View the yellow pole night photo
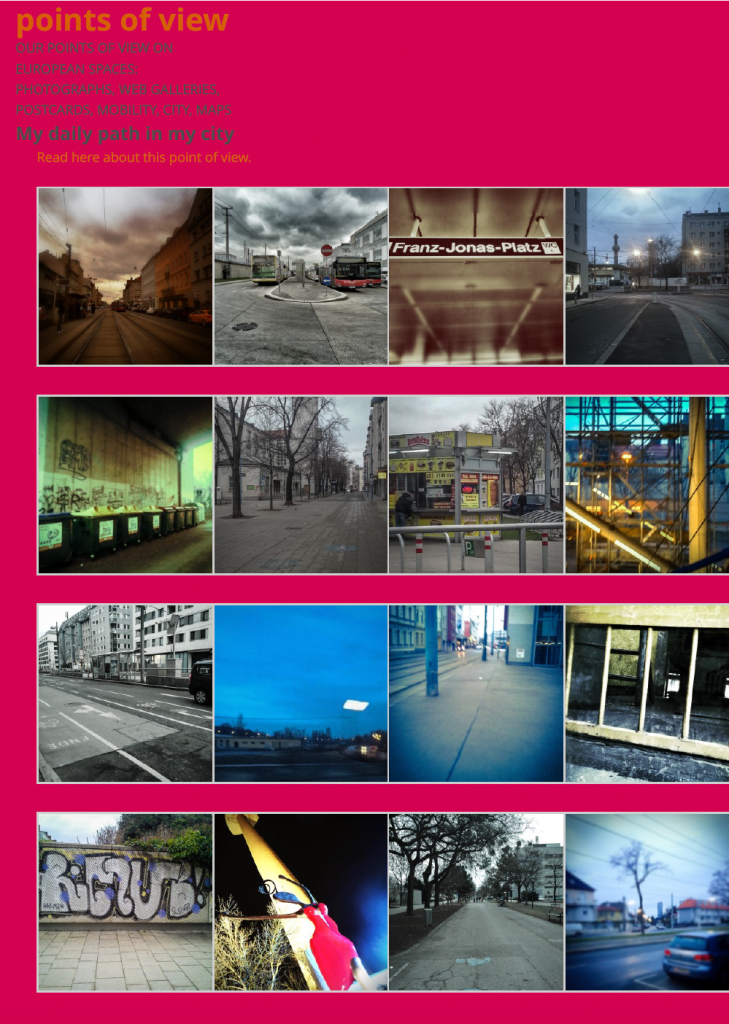Screen dimensions: 729x1024 [x=300, y=902]
